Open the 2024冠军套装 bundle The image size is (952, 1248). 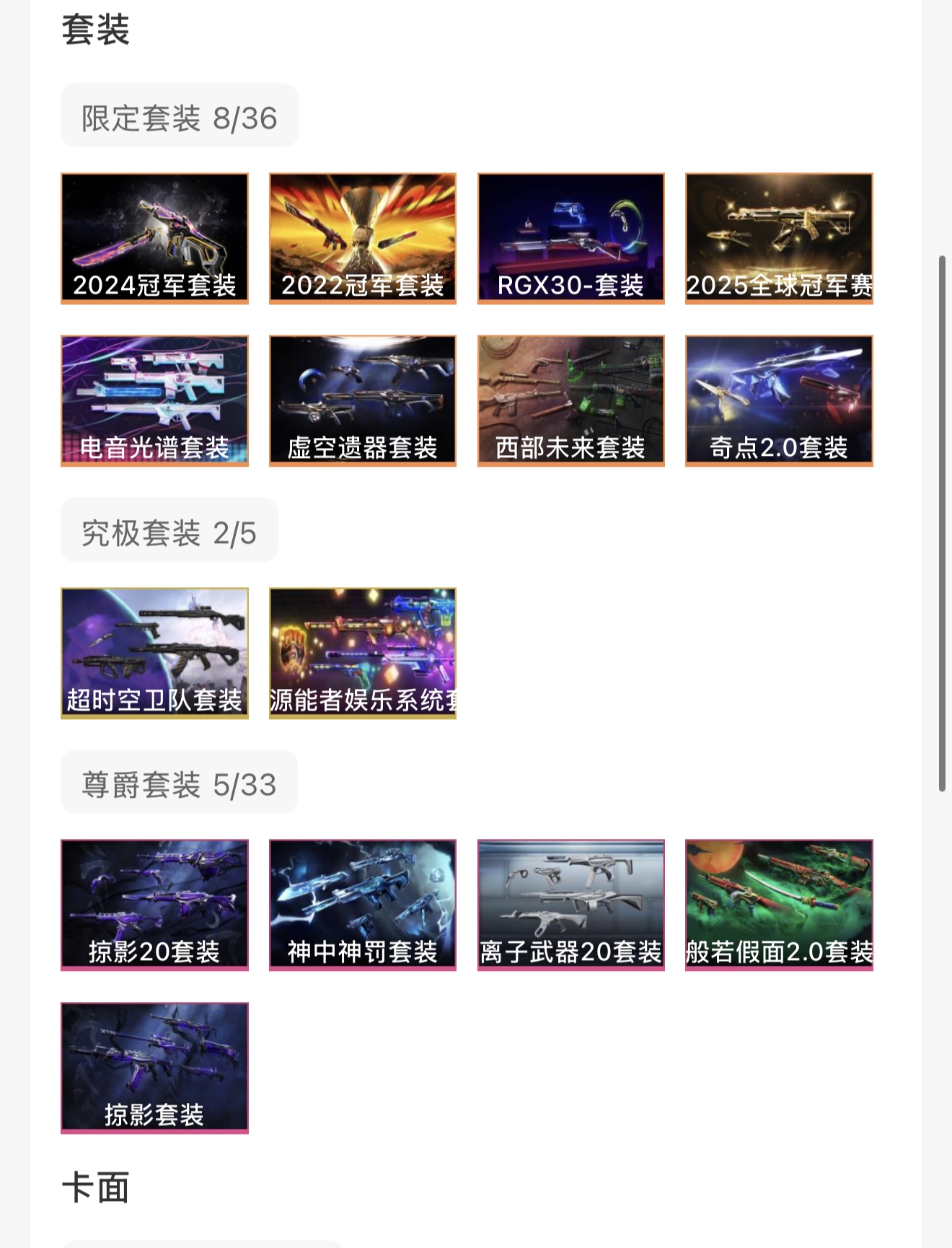154,238
